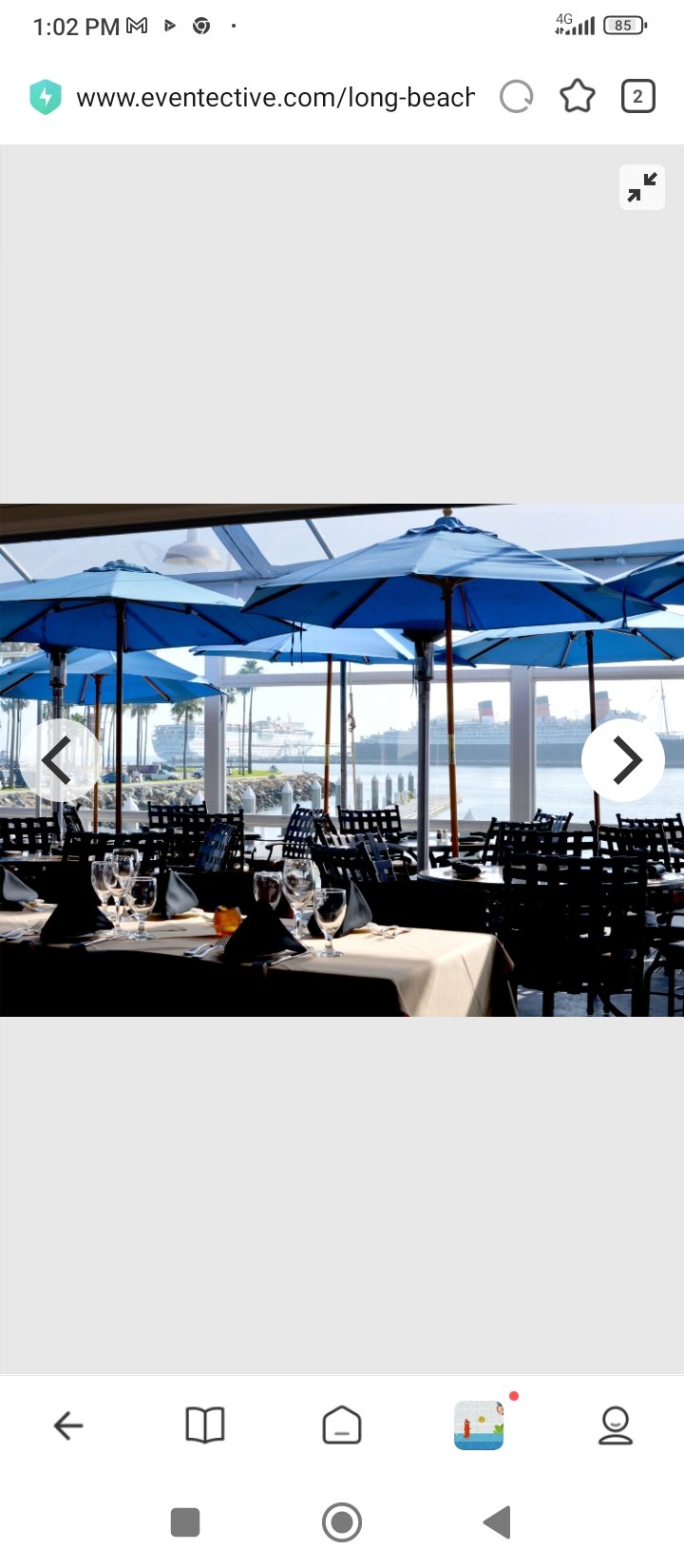
Task: Tap the system home circle button
Action: click(x=342, y=1522)
